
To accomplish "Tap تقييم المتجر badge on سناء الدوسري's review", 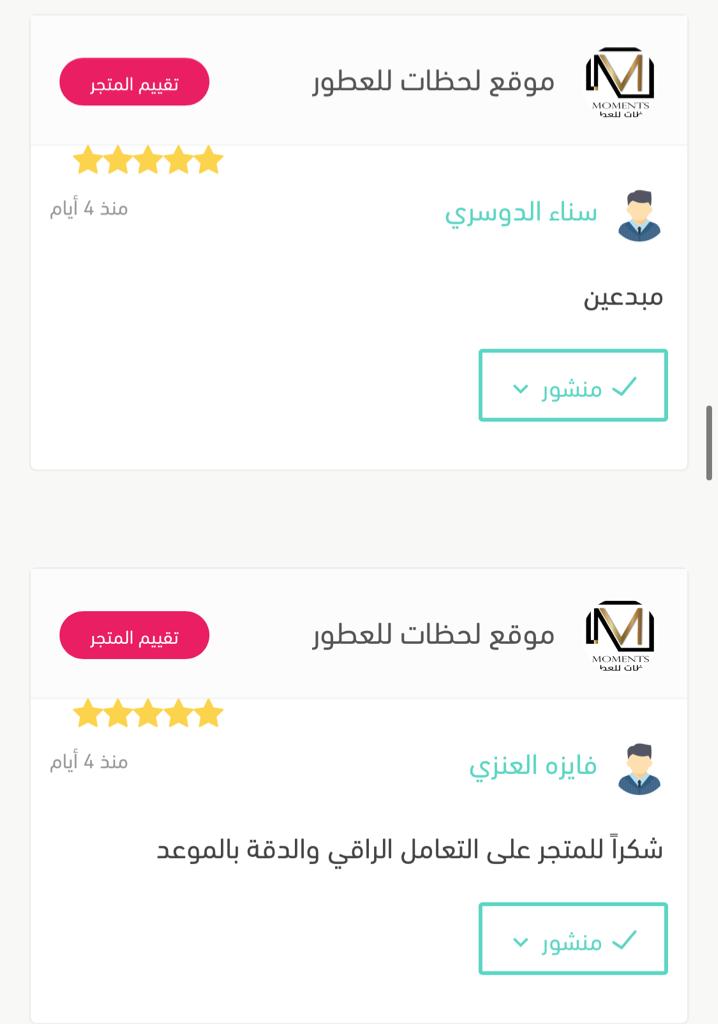I will (x=134, y=82).
